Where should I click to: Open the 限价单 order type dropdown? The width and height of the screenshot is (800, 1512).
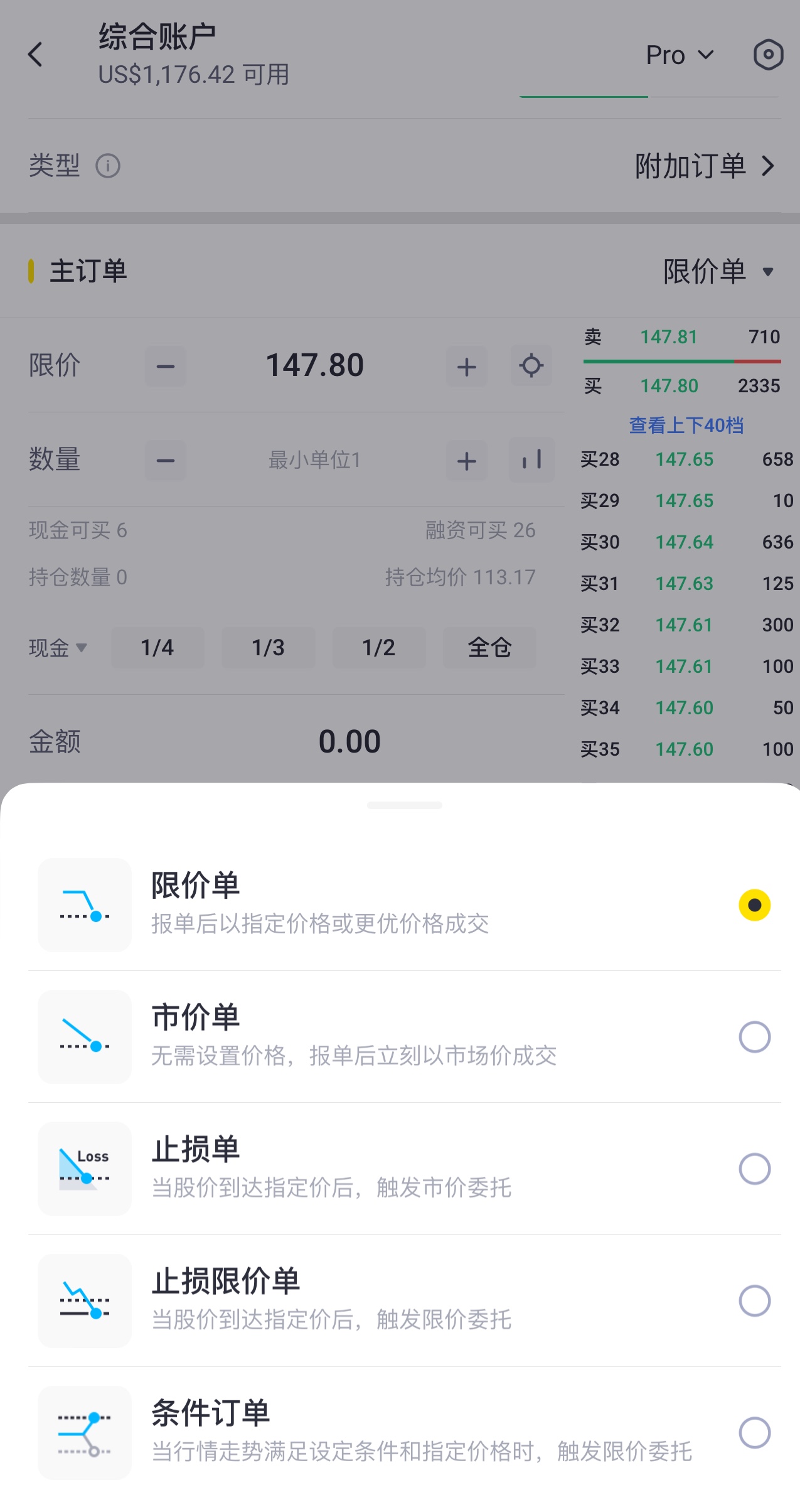click(718, 272)
